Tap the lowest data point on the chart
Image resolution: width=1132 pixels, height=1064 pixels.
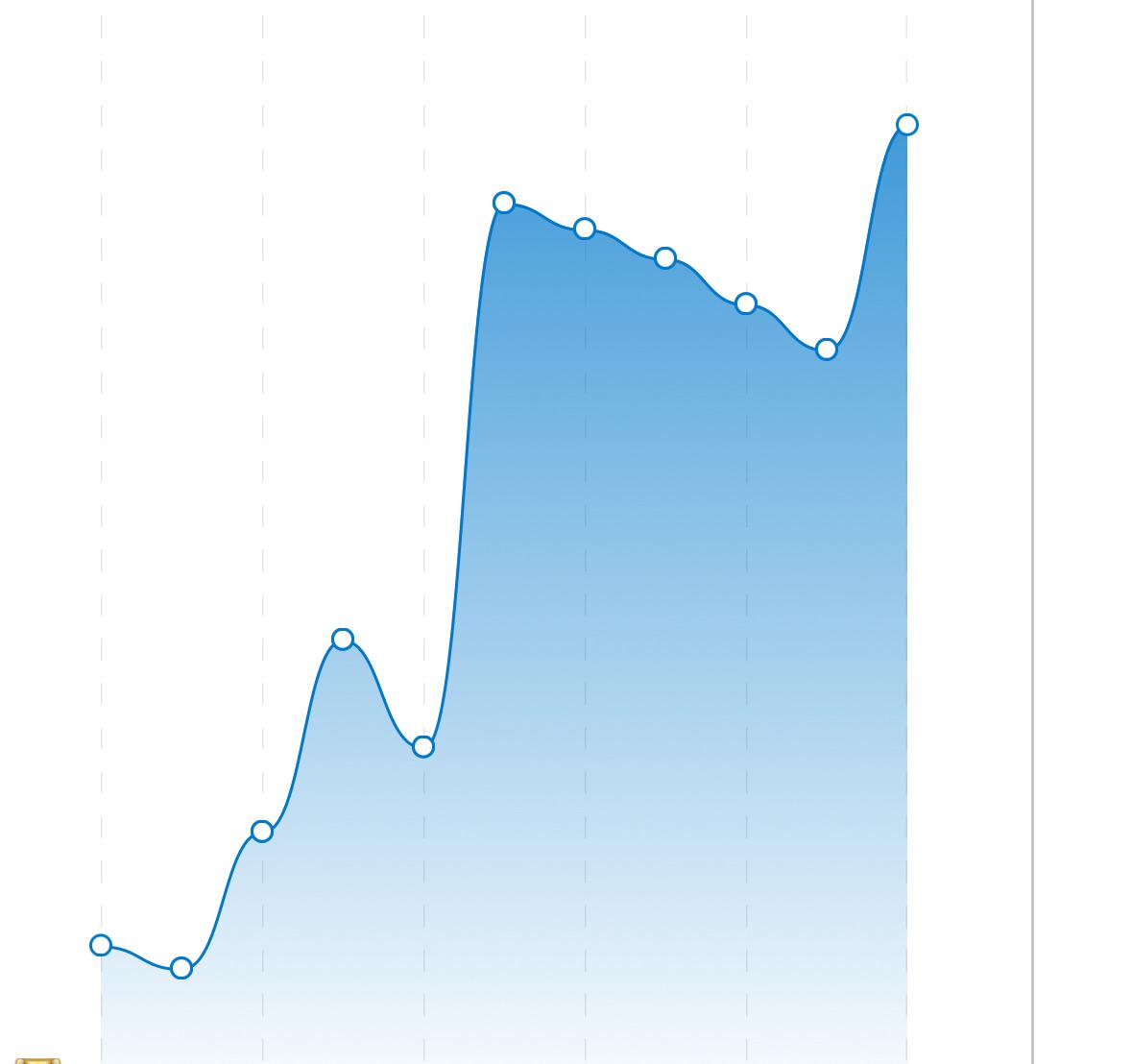click(181, 968)
